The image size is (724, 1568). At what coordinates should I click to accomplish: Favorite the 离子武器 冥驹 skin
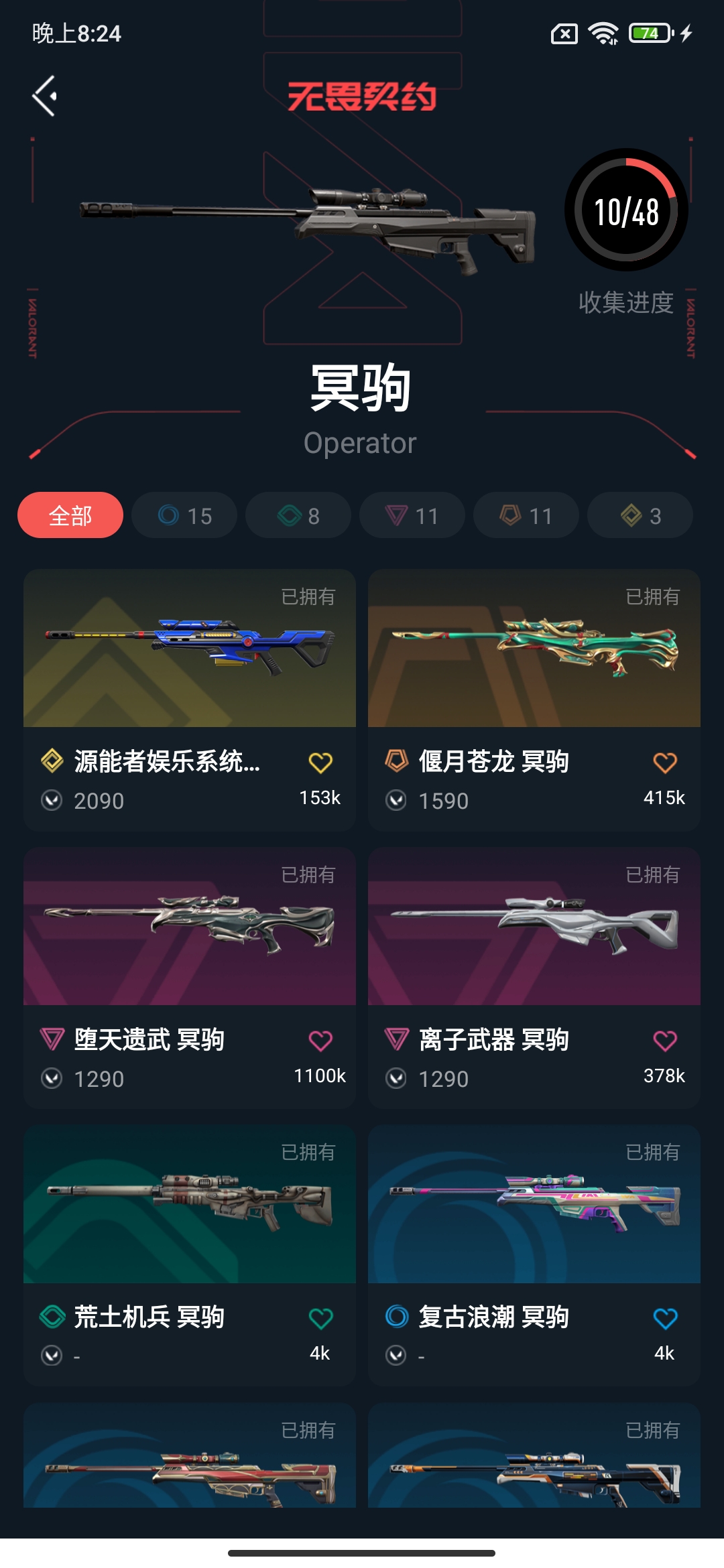point(665,1041)
